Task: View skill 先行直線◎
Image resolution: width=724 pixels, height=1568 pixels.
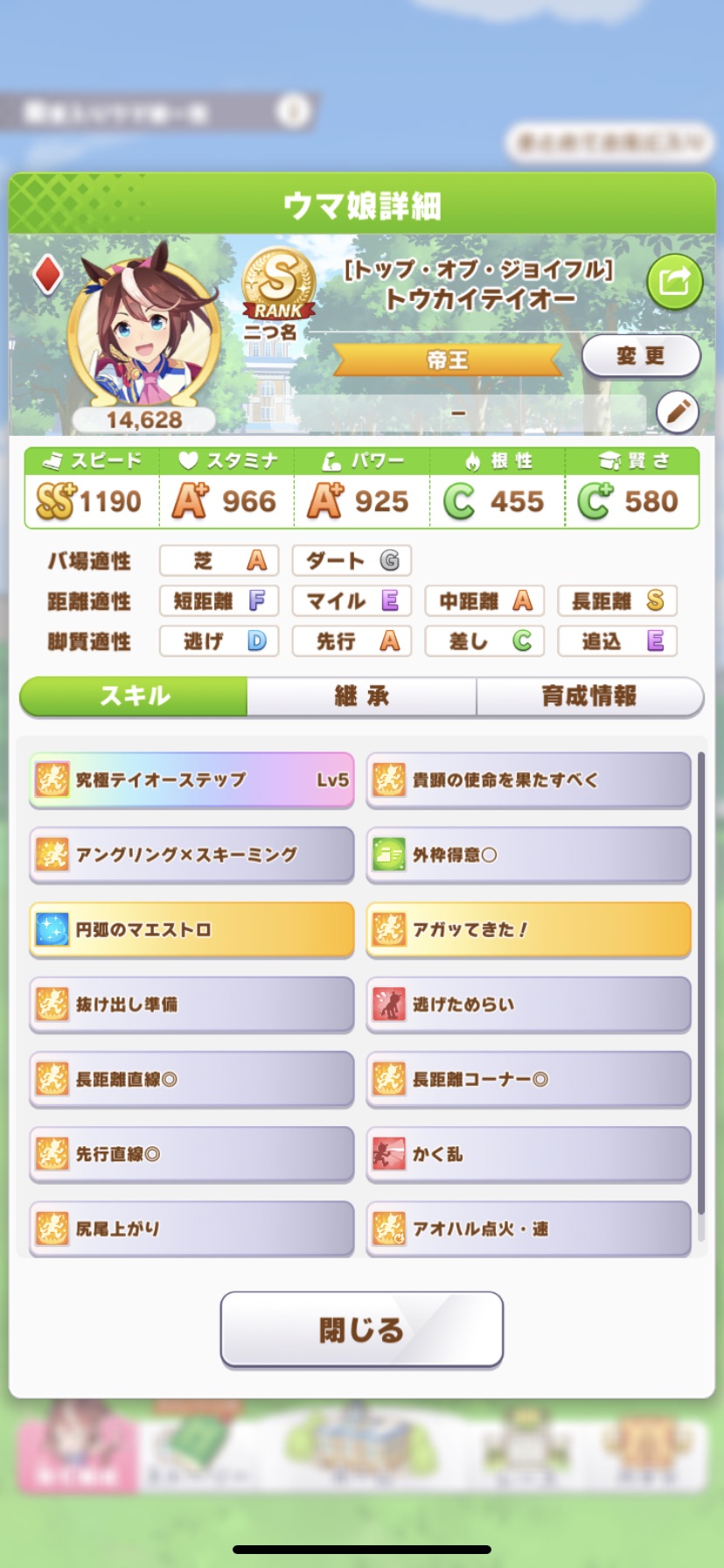Action: [191, 1154]
